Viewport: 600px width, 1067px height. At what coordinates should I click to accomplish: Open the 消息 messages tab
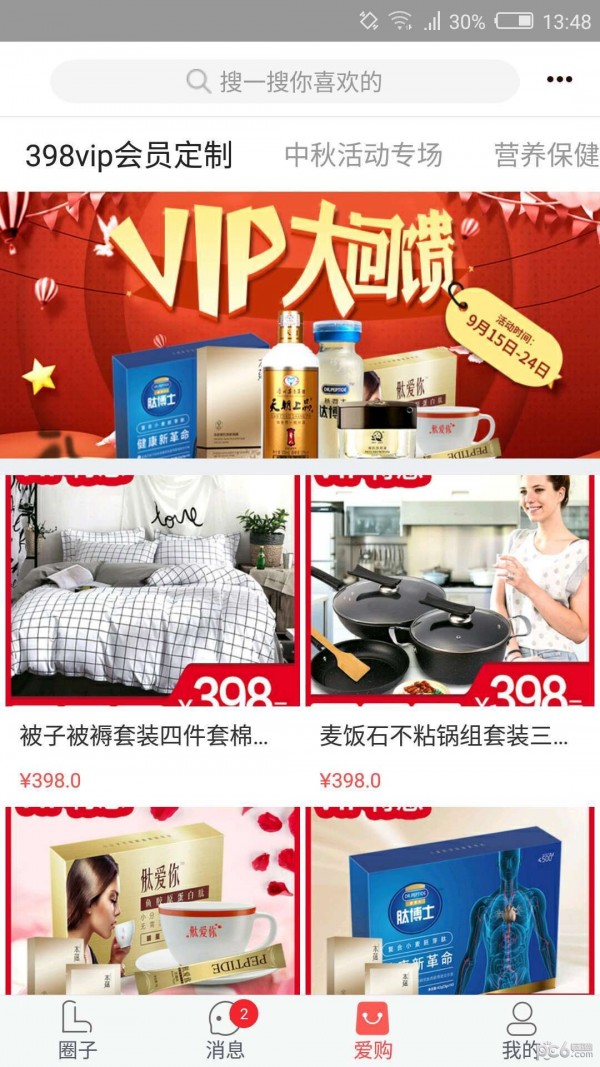pos(226,1030)
